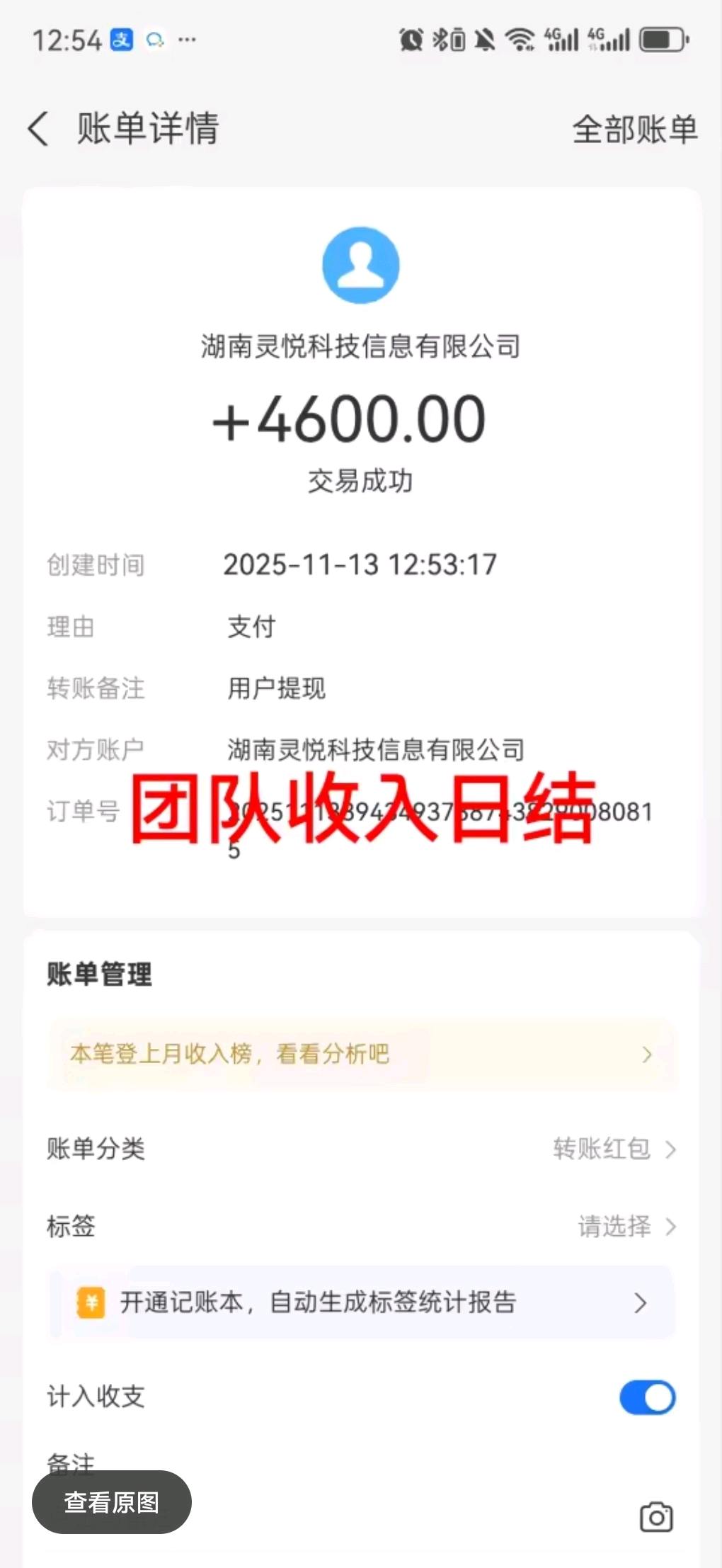The image size is (722, 1568).
Task: Open the monthly income ranking analysis link
Action: [x=361, y=1055]
